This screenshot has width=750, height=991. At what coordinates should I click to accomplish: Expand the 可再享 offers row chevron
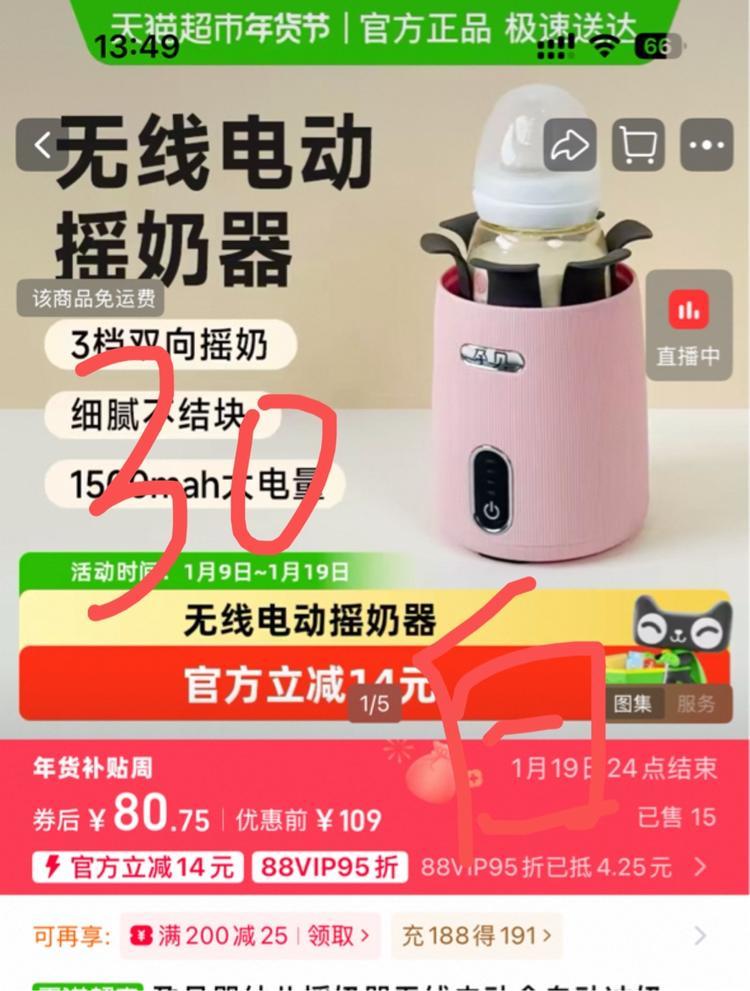click(x=700, y=936)
